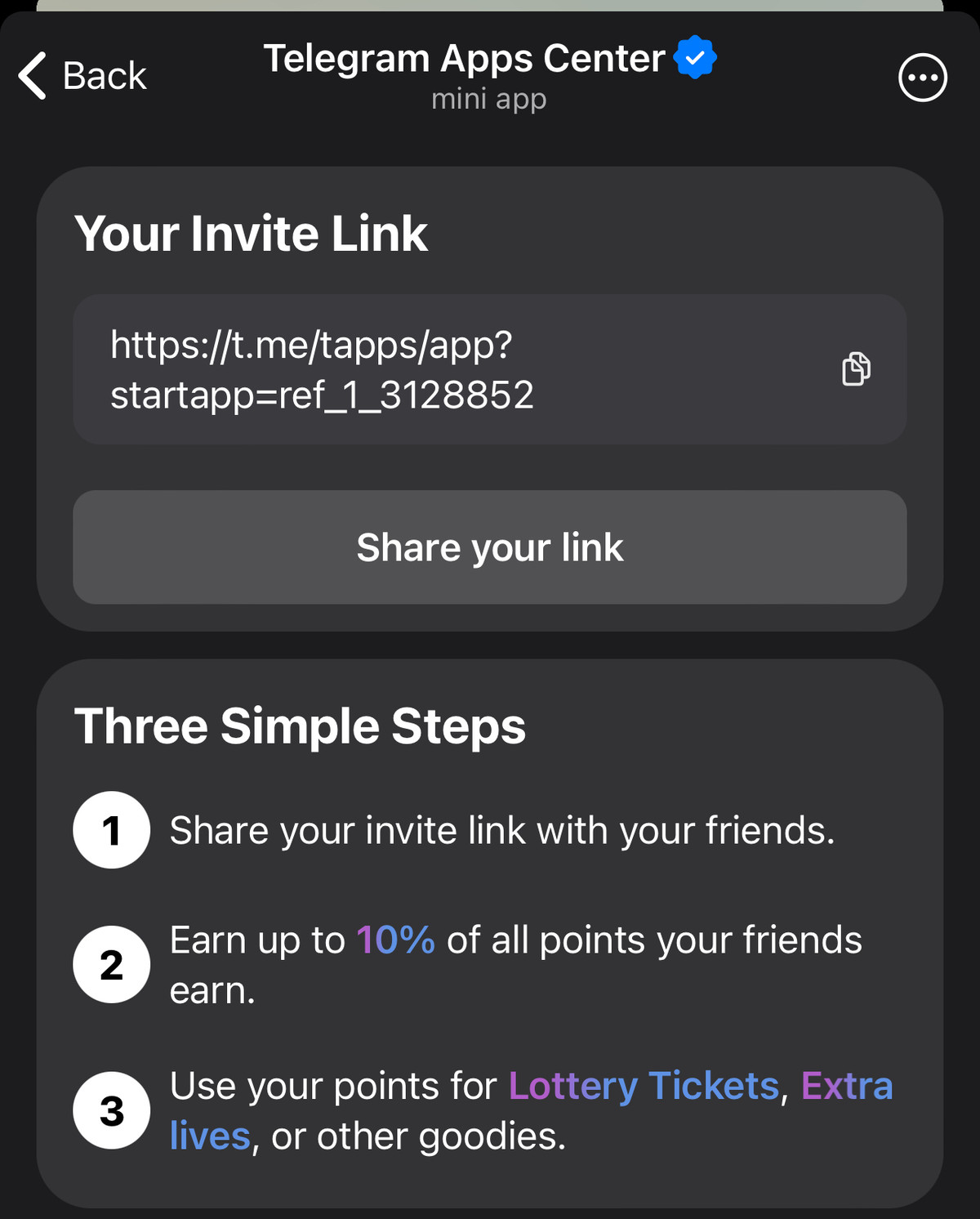Open the three-dot options menu

922,78
